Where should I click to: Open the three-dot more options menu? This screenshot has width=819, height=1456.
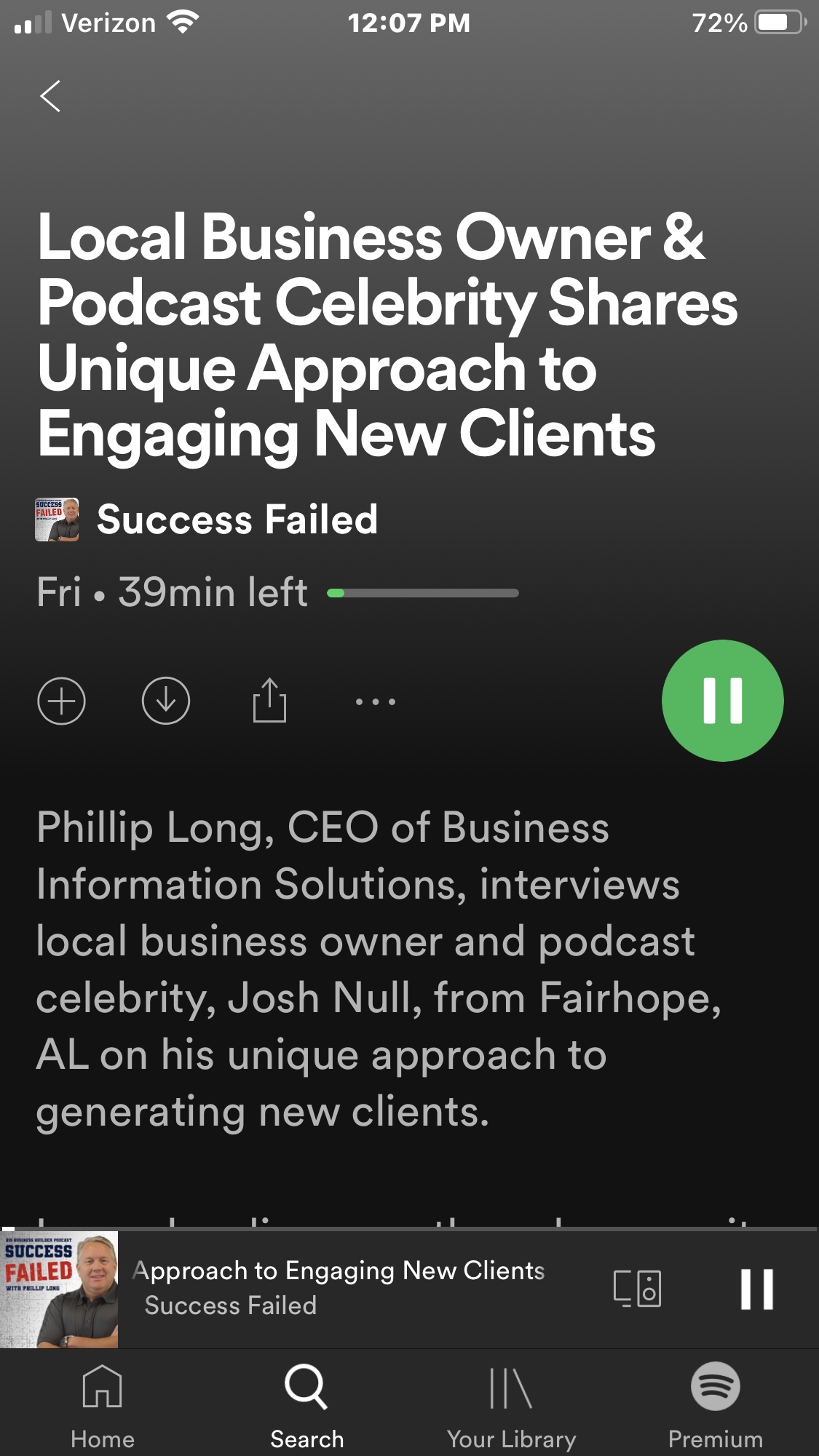pyautogui.click(x=375, y=702)
